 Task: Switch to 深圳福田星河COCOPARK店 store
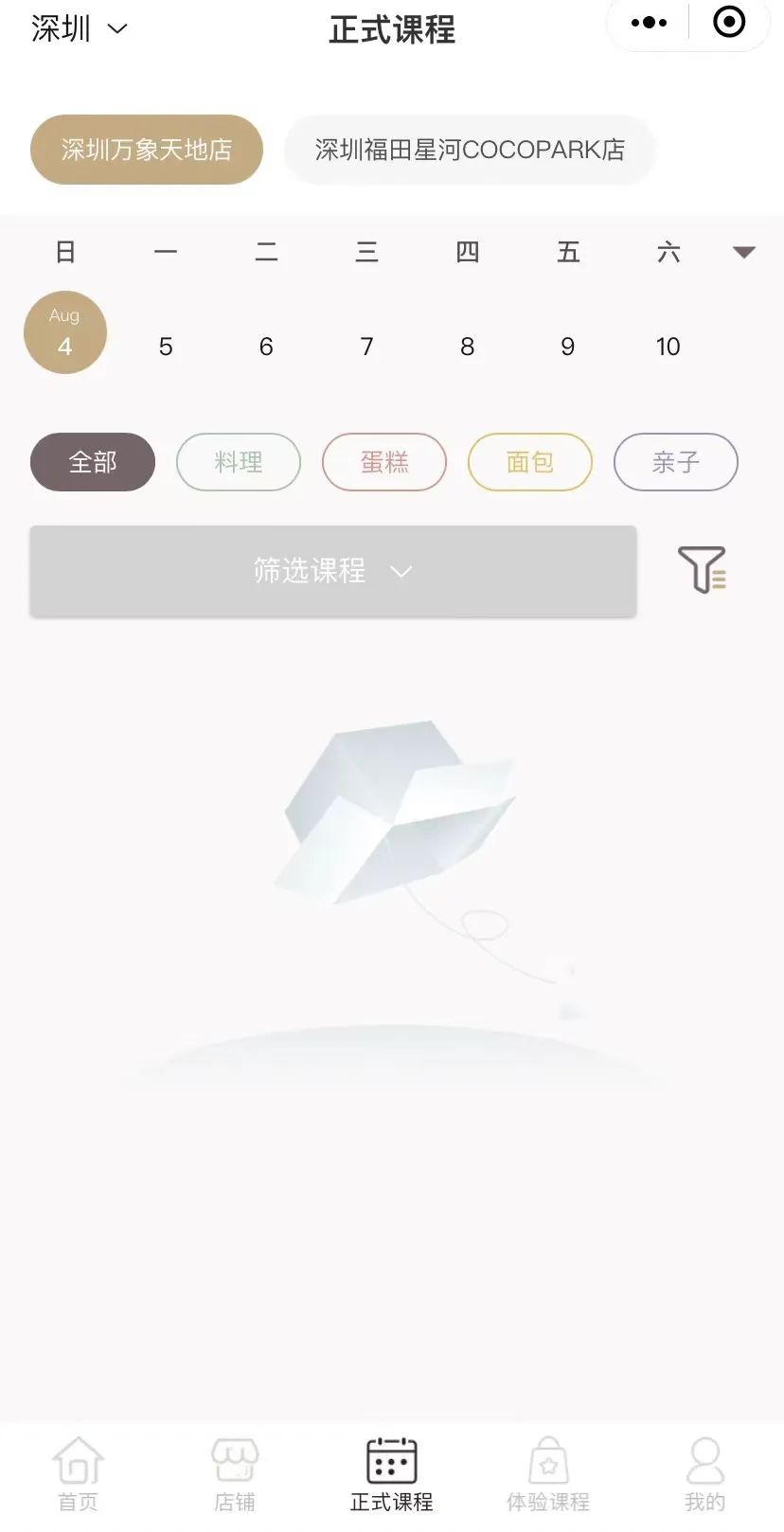(x=470, y=150)
